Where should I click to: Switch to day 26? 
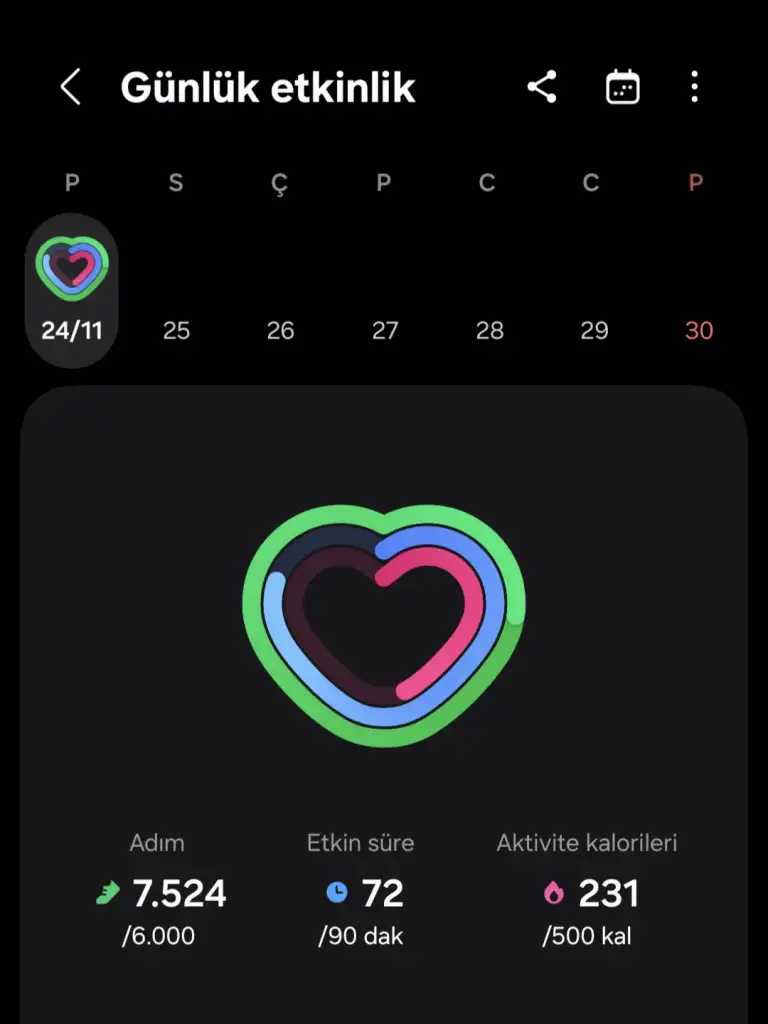click(281, 330)
